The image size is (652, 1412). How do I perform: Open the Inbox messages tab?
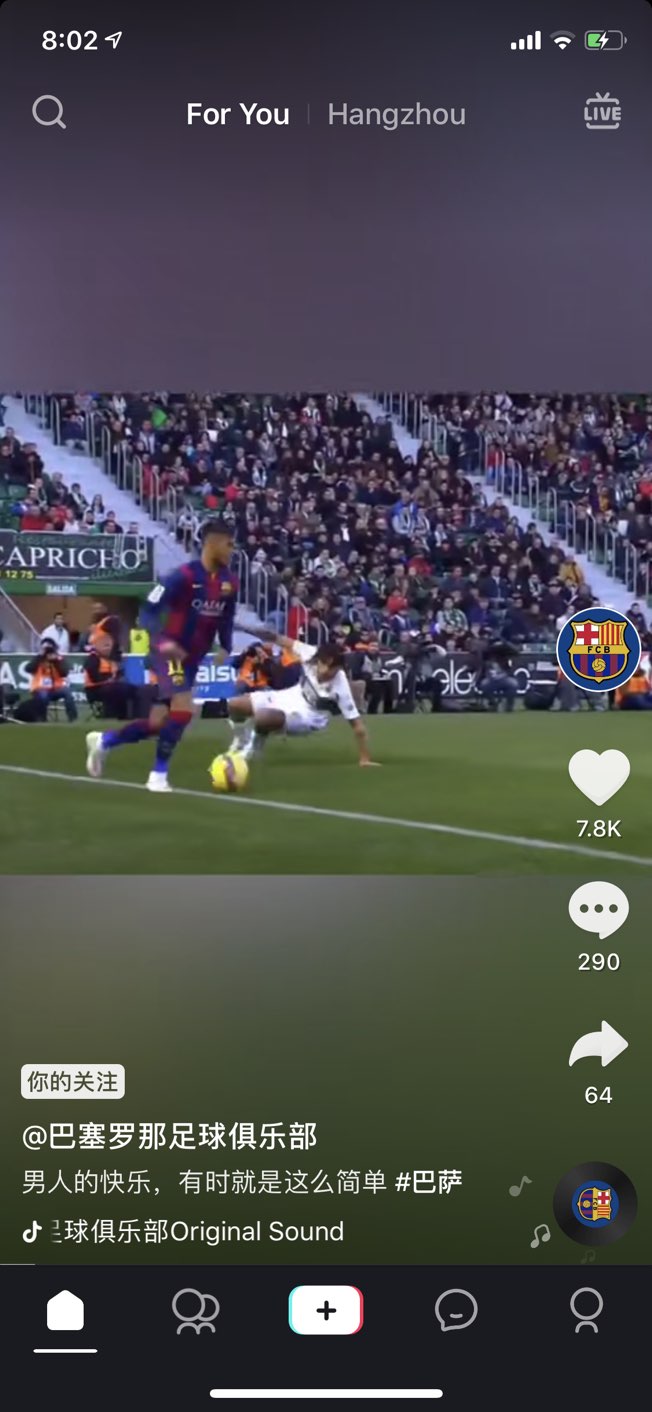coord(456,1310)
